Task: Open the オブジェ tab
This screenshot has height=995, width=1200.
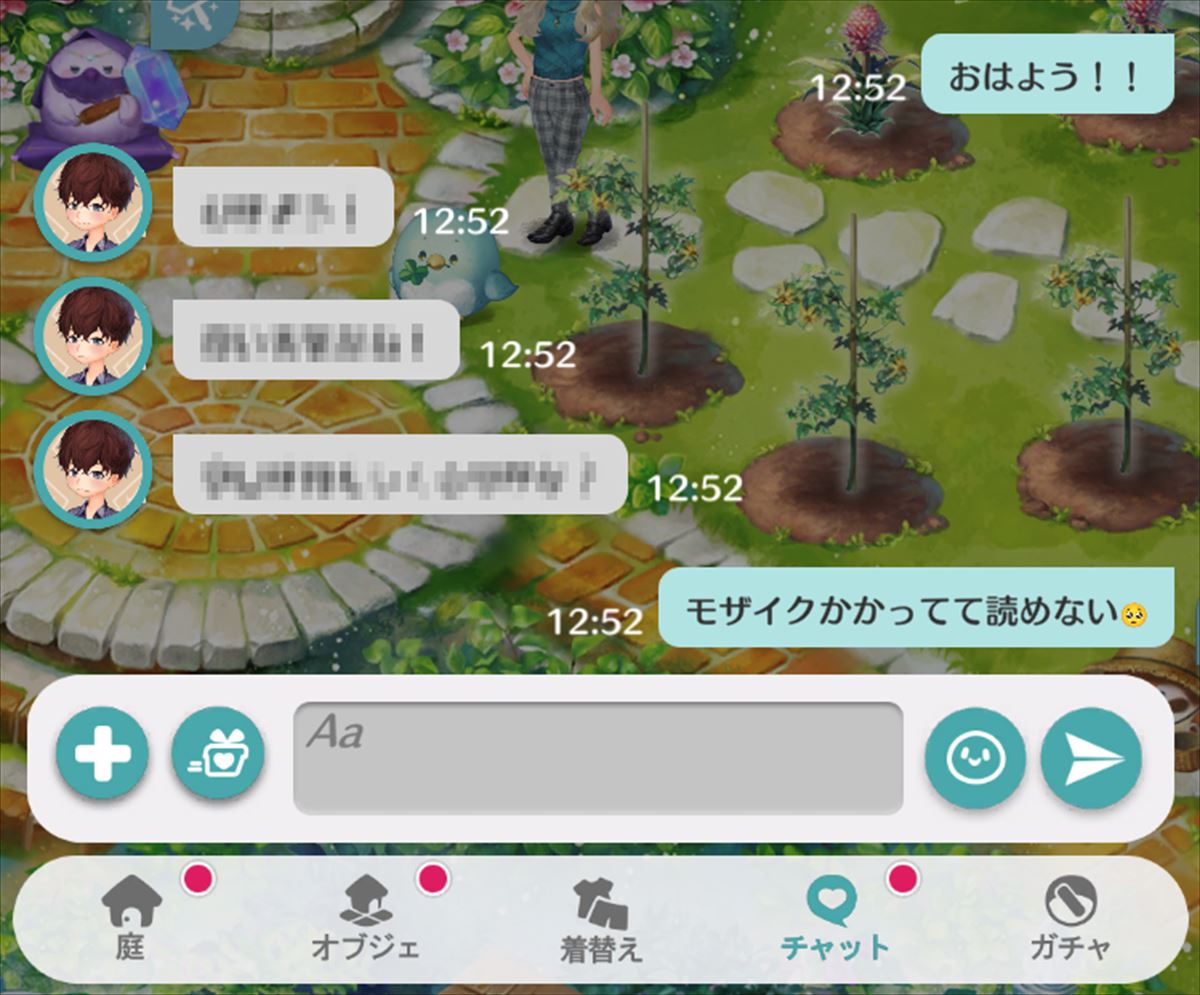Action: tap(365, 918)
